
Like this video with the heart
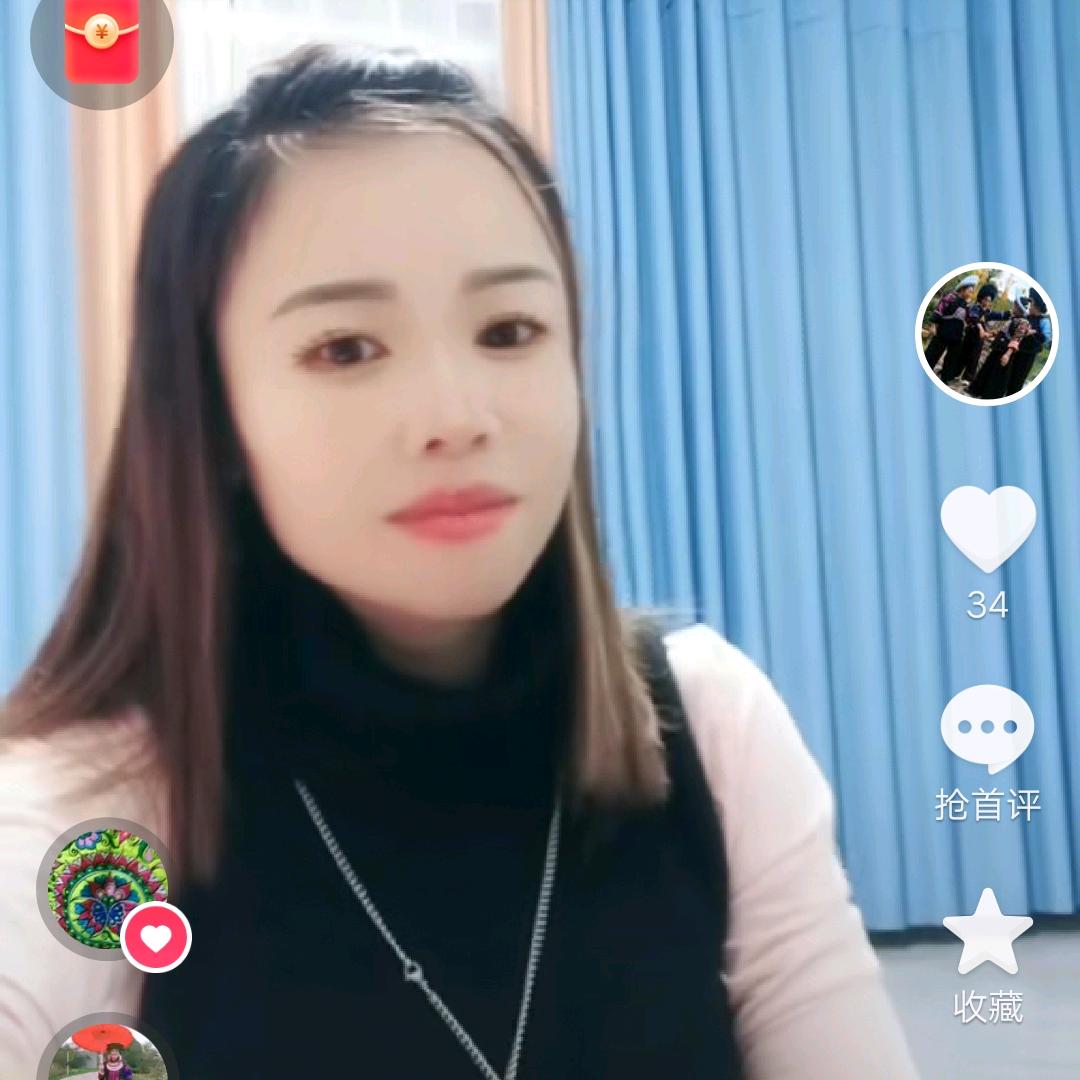(987, 528)
